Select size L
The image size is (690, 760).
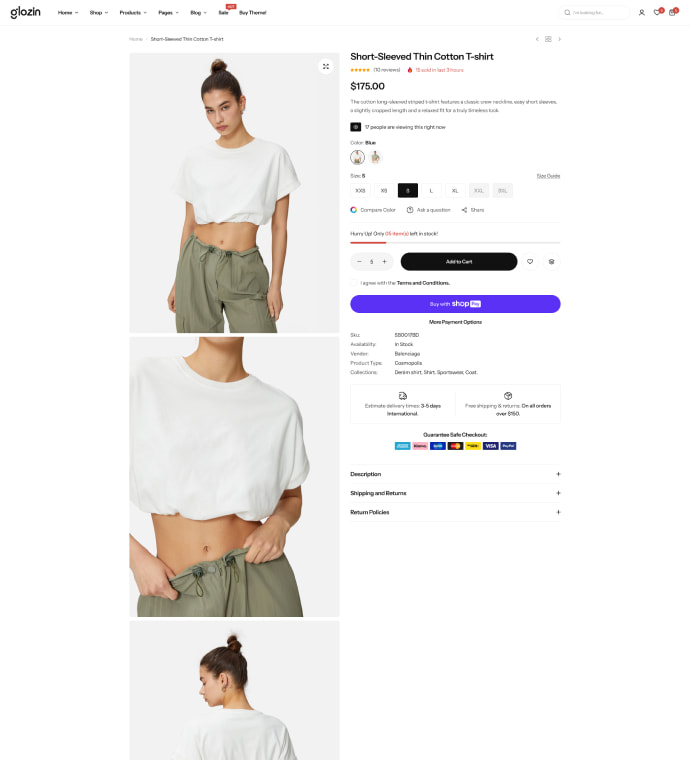[x=431, y=190]
